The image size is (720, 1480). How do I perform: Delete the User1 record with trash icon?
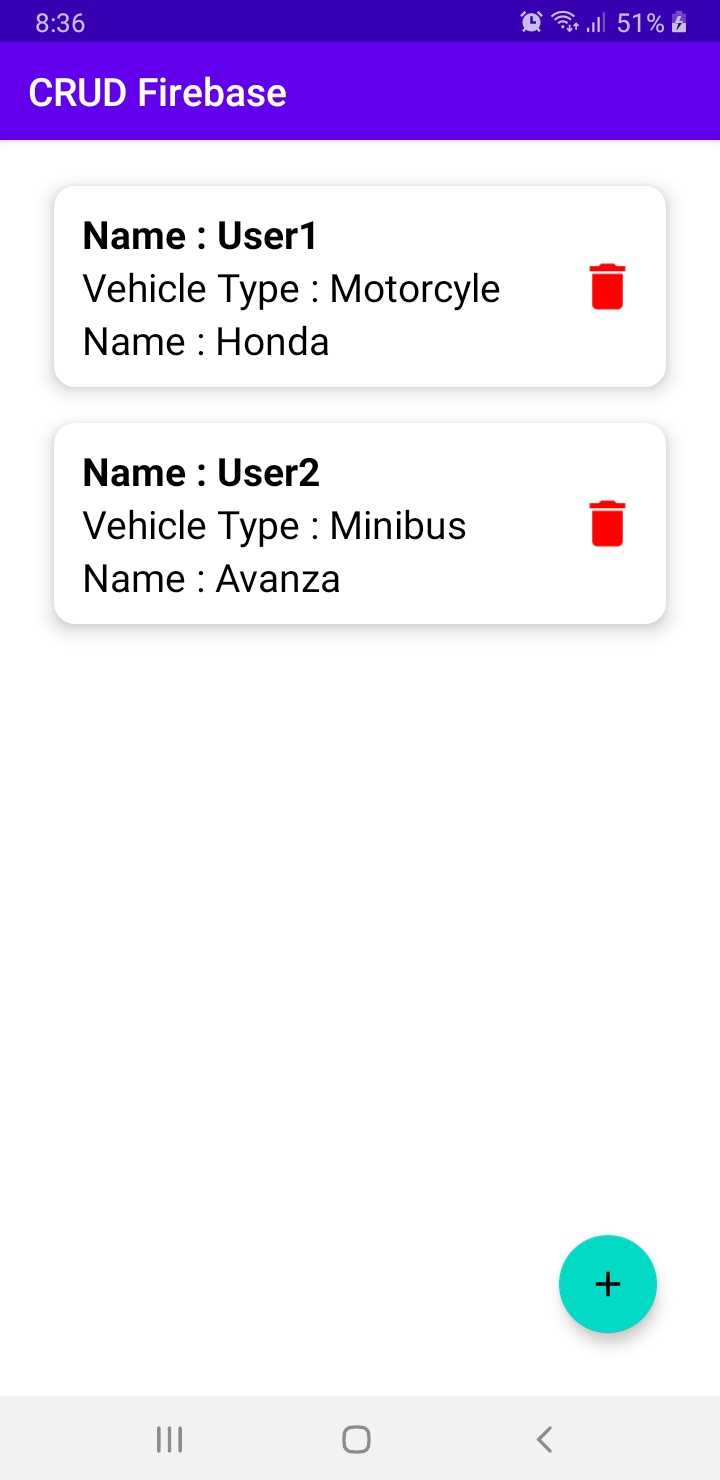[607, 286]
